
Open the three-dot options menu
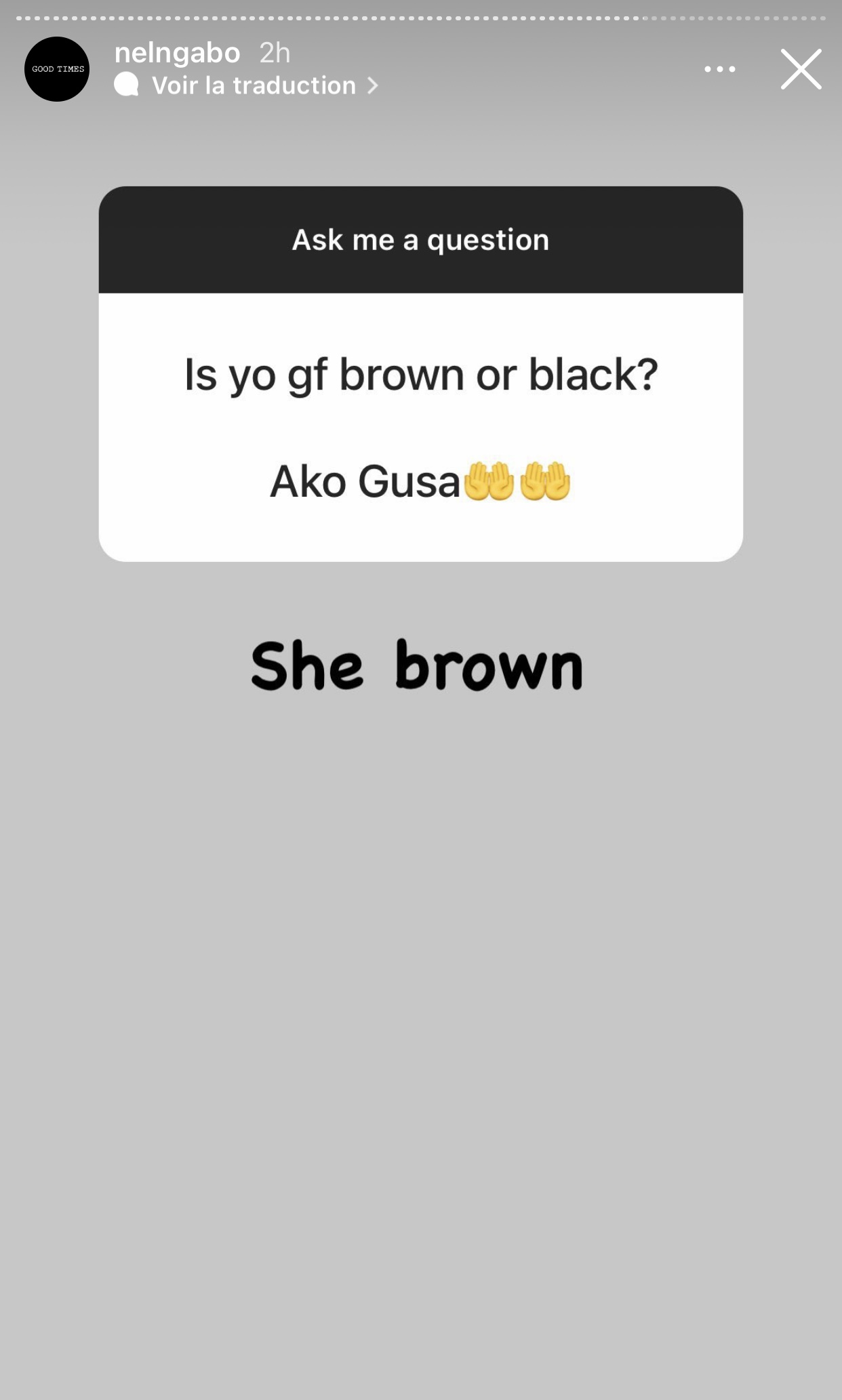719,69
